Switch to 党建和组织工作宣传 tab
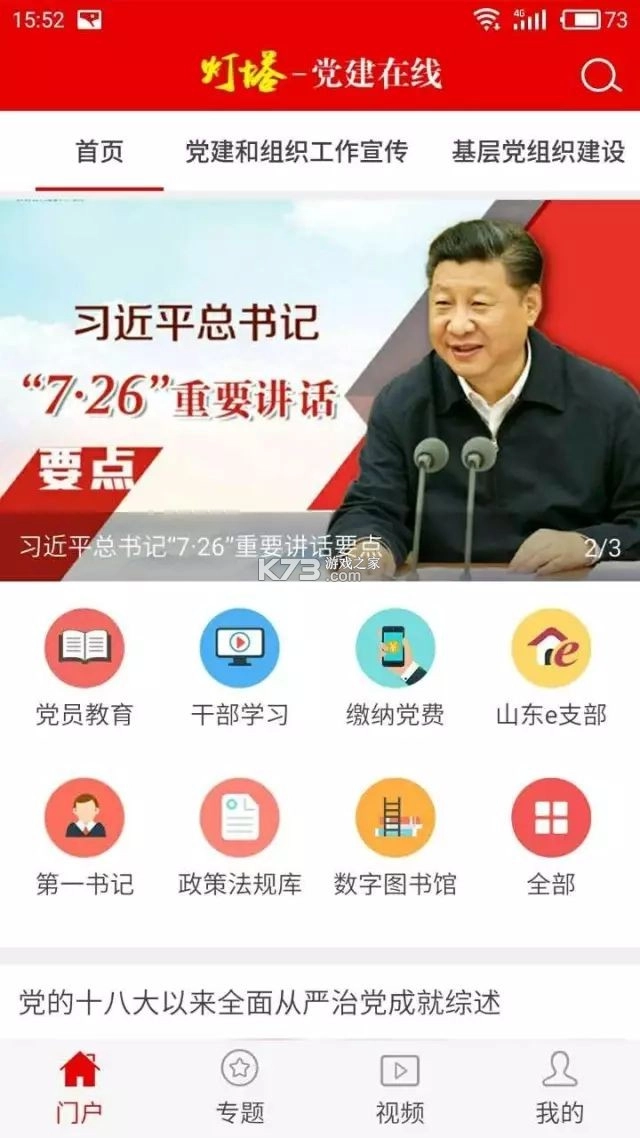640x1138 pixels. coord(297,152)
